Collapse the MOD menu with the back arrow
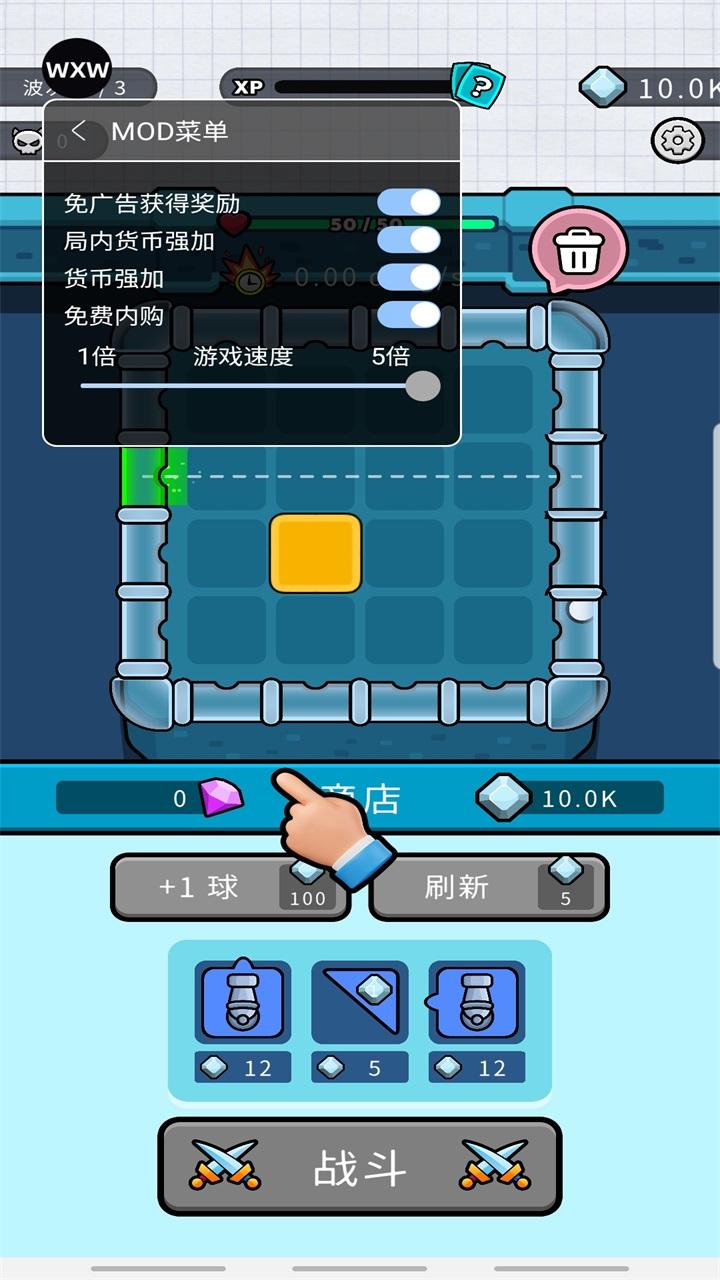The image size is (720, 1280). point(78,131)
